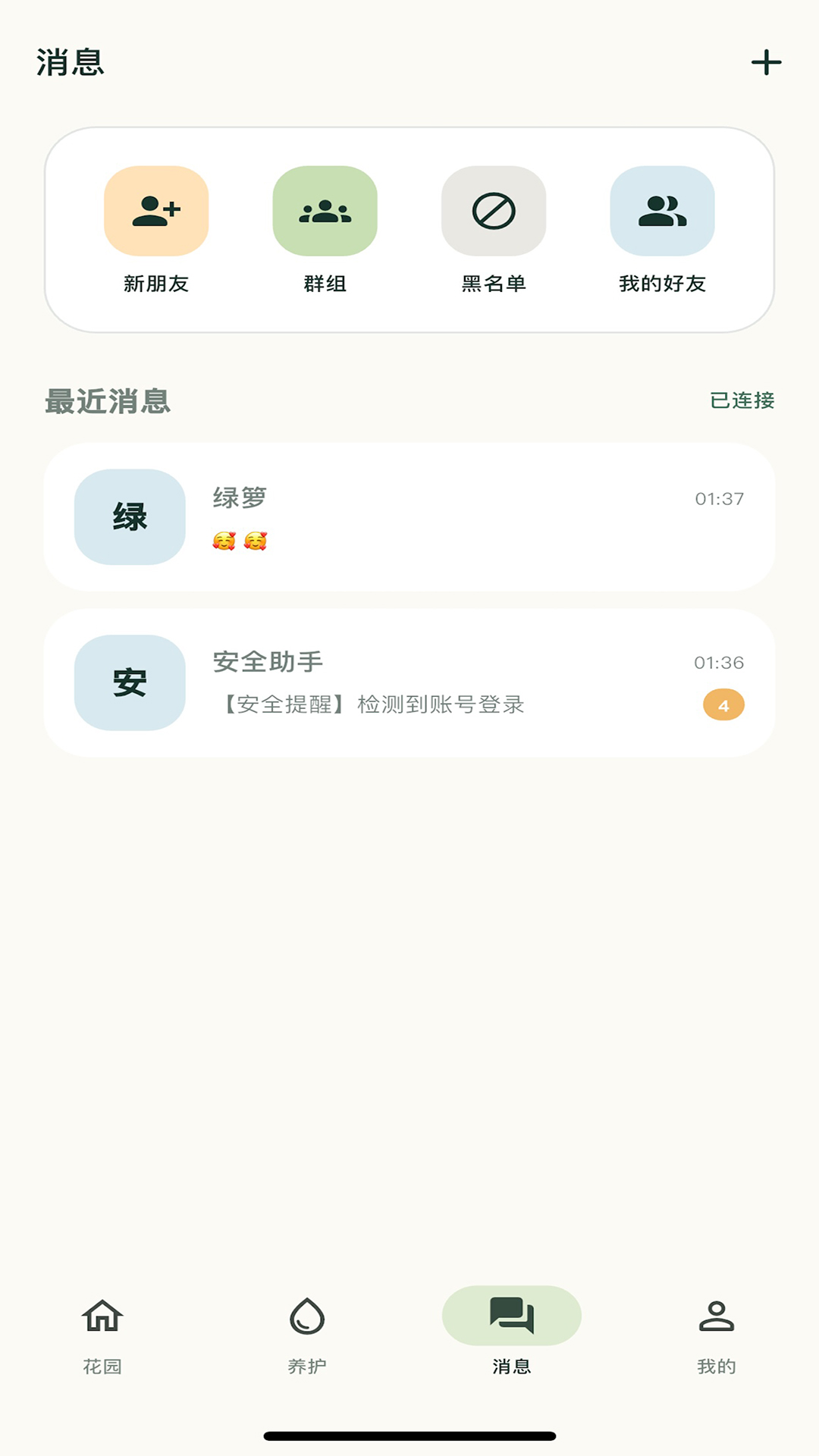Go to the 我的 tab

click(717, 1335)
